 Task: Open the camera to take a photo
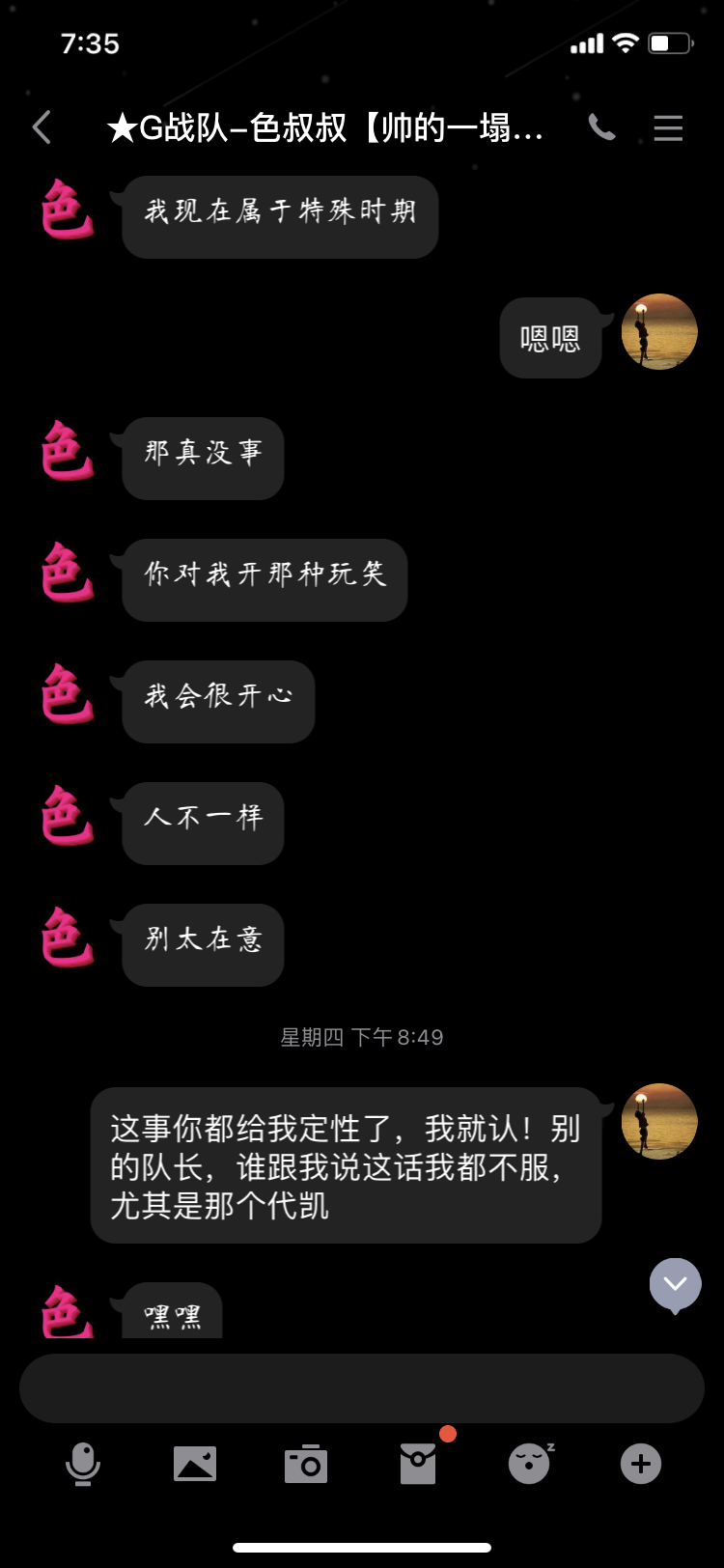click(306, 1464)
